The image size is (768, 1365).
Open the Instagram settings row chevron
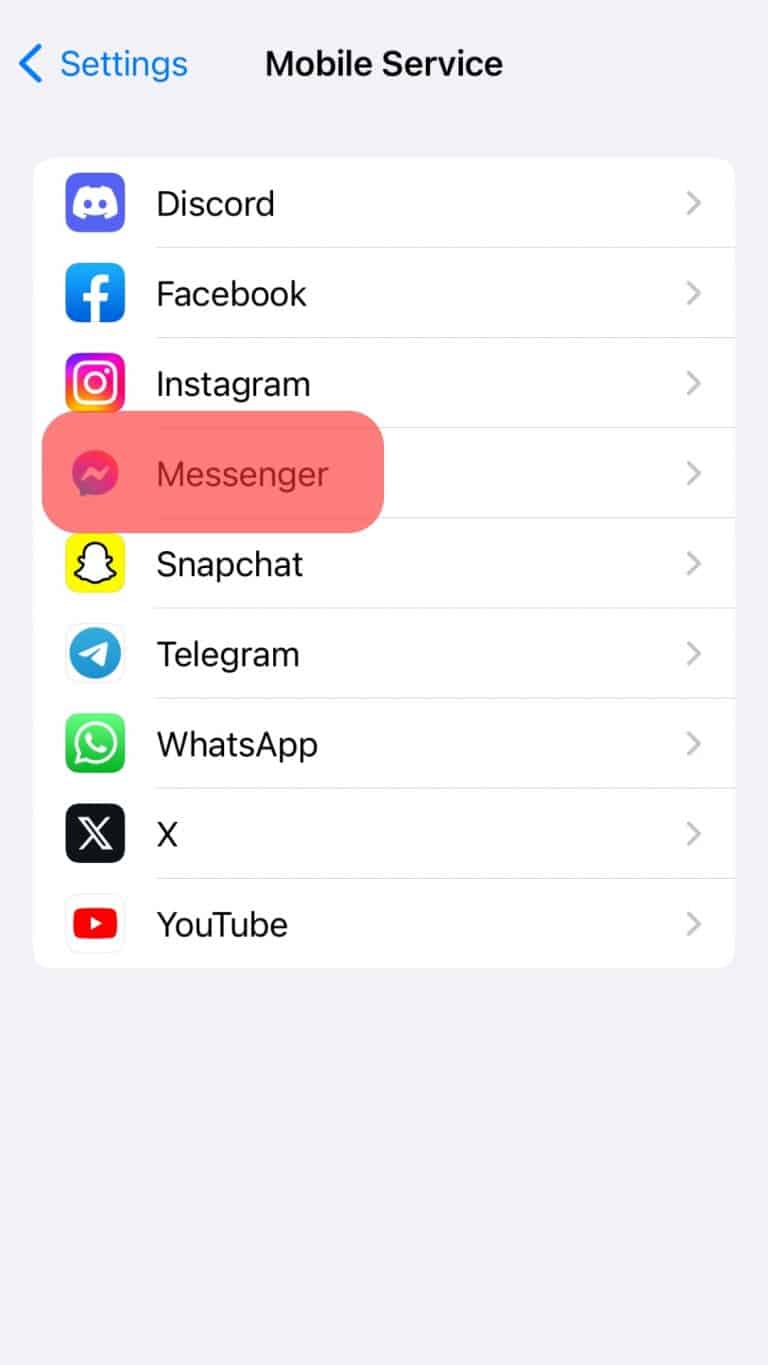(694, 383)
